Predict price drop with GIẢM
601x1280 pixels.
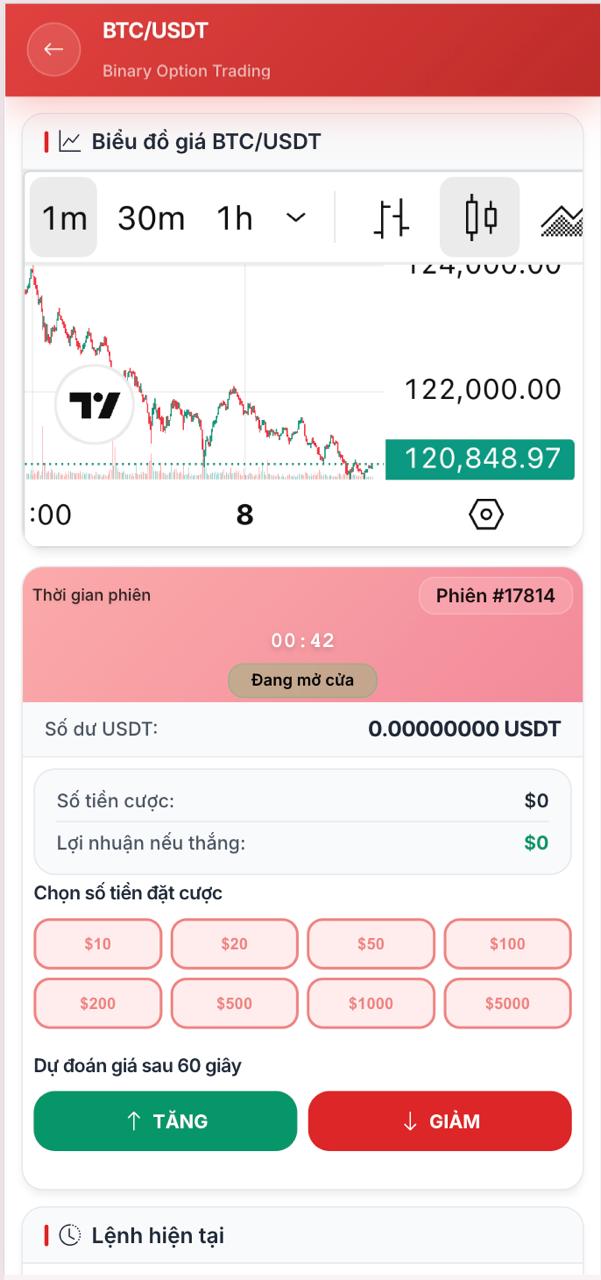[440, 1121]
